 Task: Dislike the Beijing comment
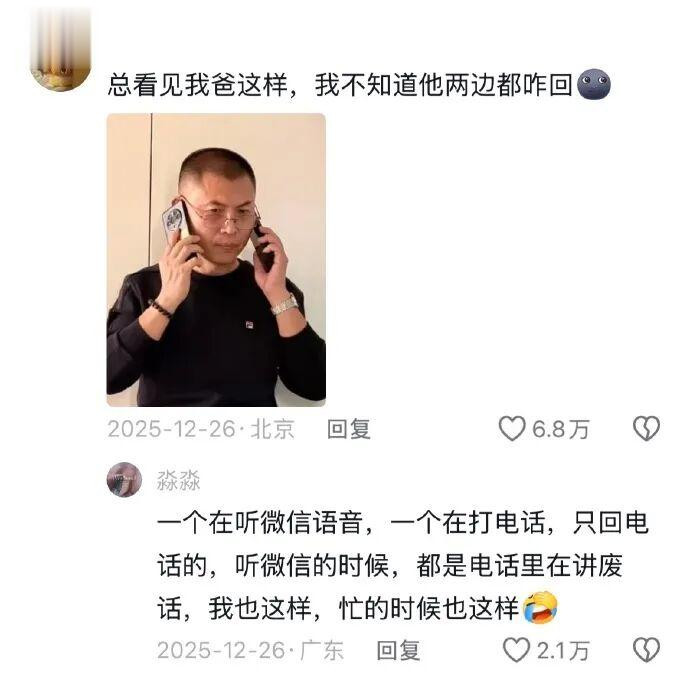[x=646, y=429]
